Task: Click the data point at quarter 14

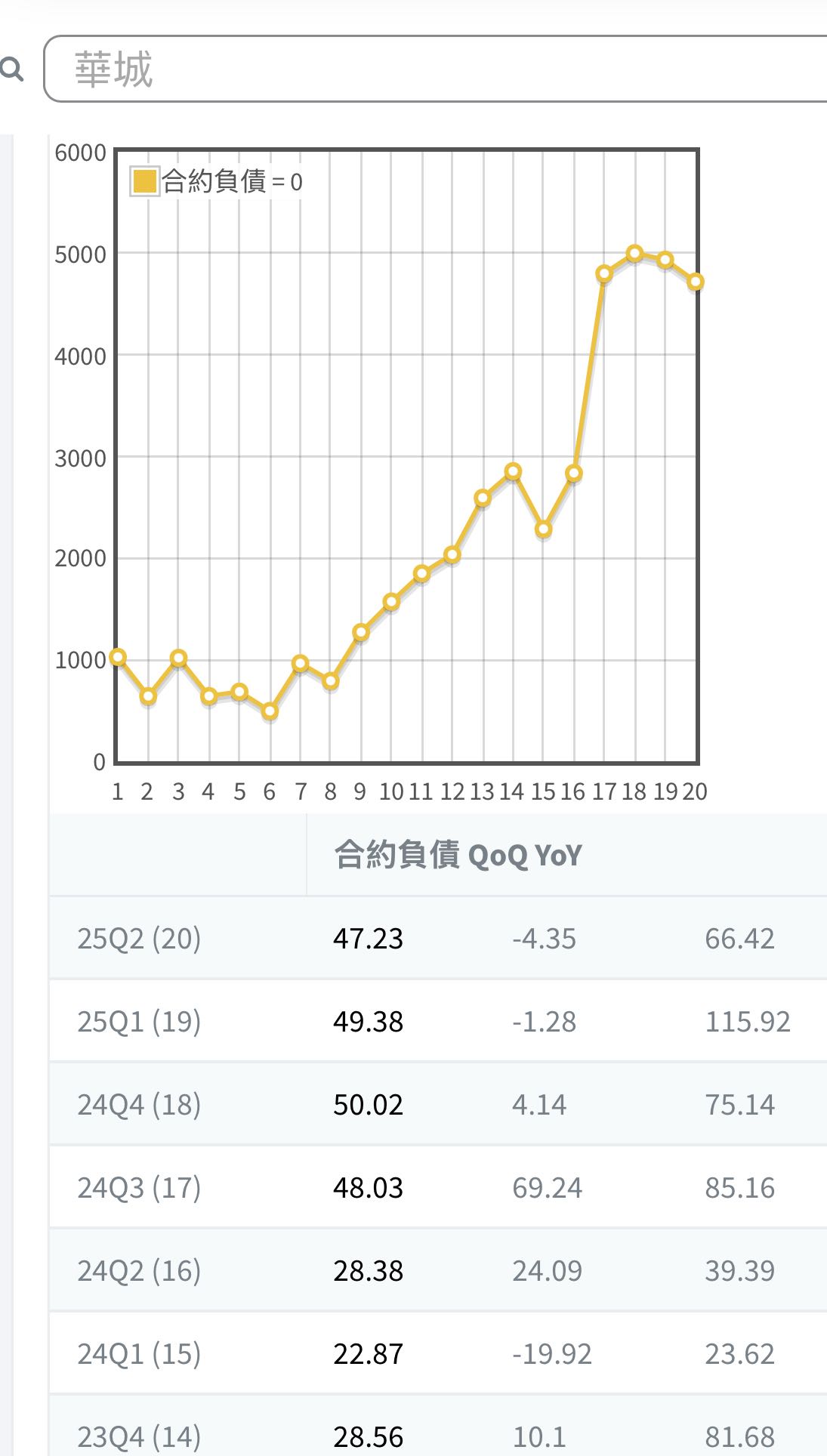Action: 513,470
